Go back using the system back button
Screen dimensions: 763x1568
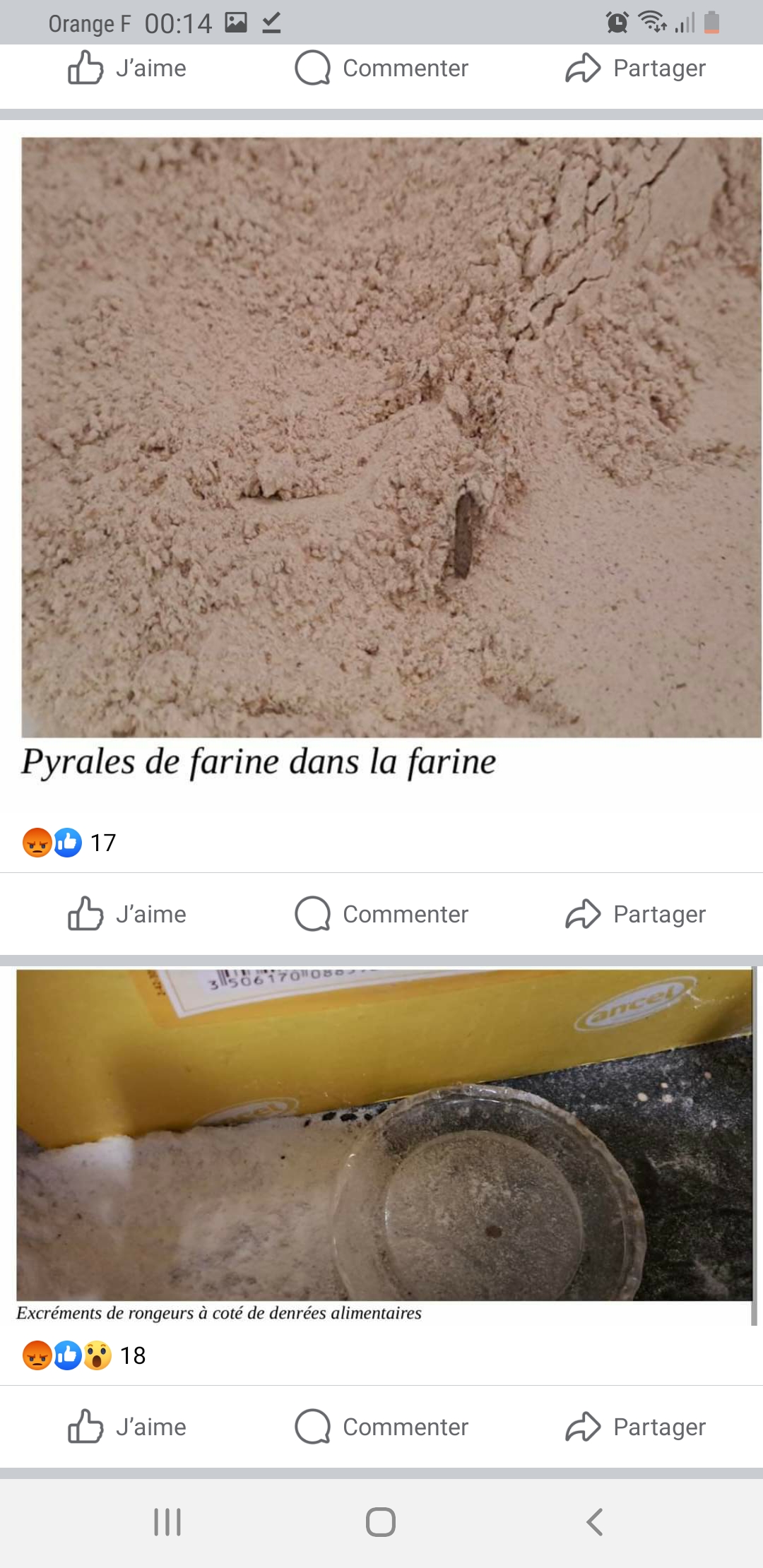(595, 1522)
